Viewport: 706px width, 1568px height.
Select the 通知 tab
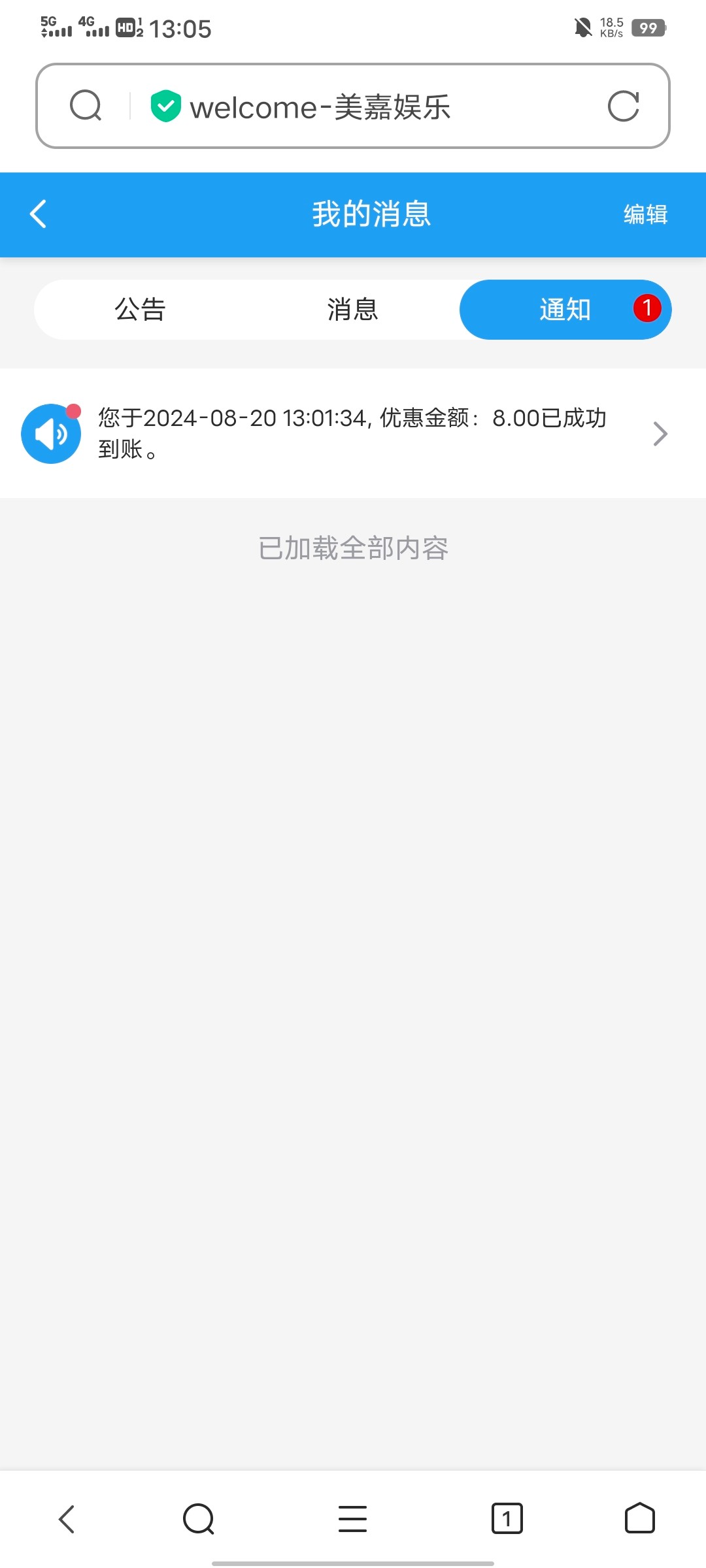click(x=565, y=310)
